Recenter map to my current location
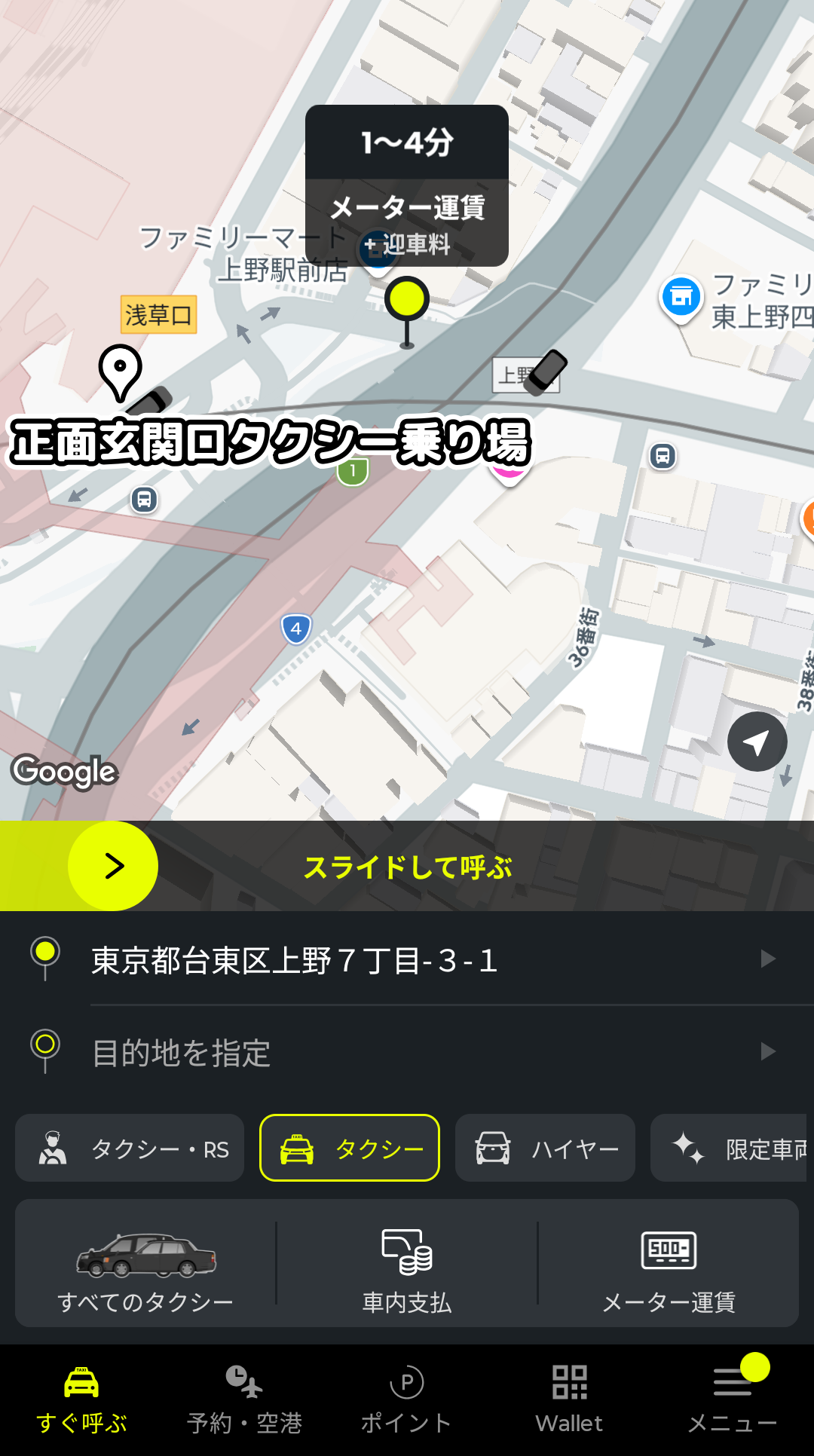The image size is (814, 1456). (757, 742)
